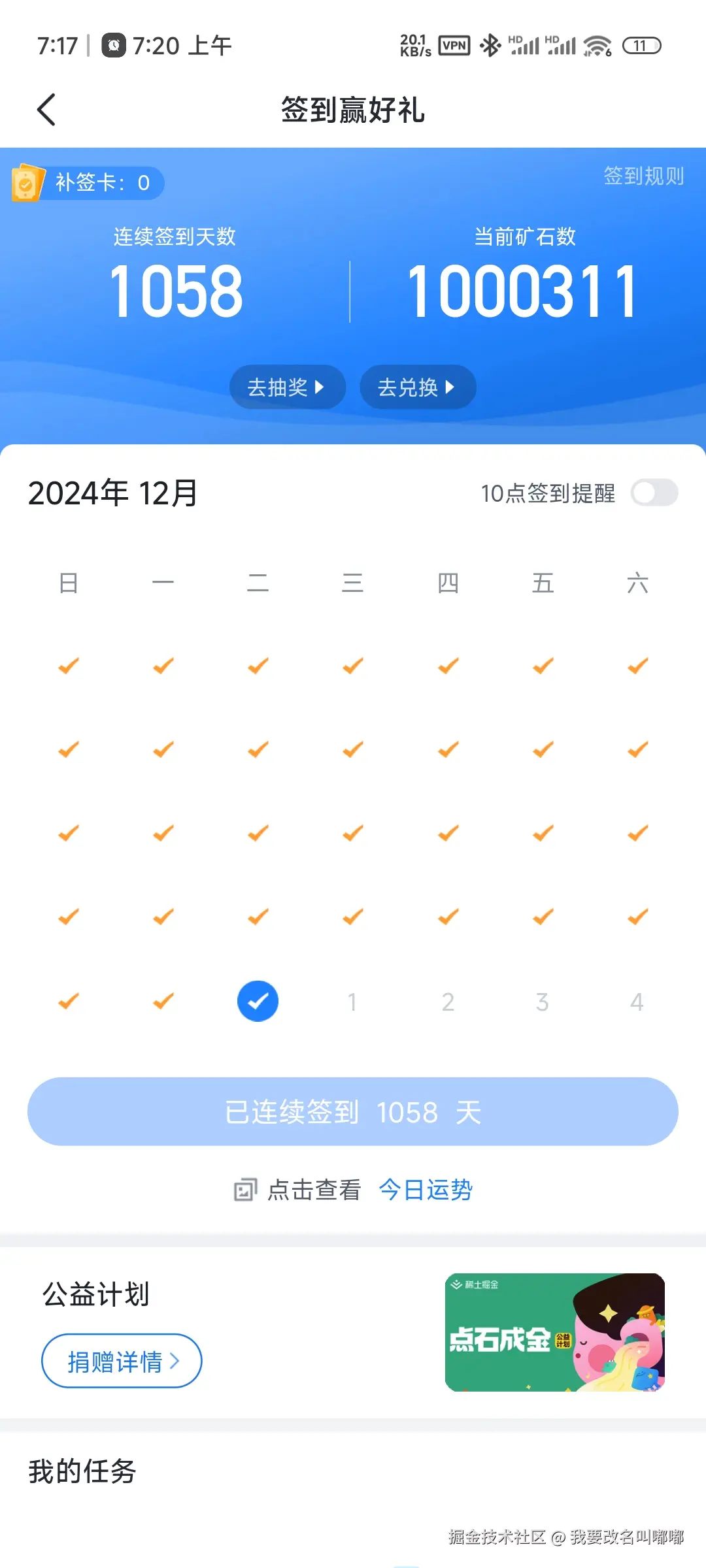Tap the back arrow at top left
The height and width of the screenshot is (1568, 706).
tap(46, 110)
